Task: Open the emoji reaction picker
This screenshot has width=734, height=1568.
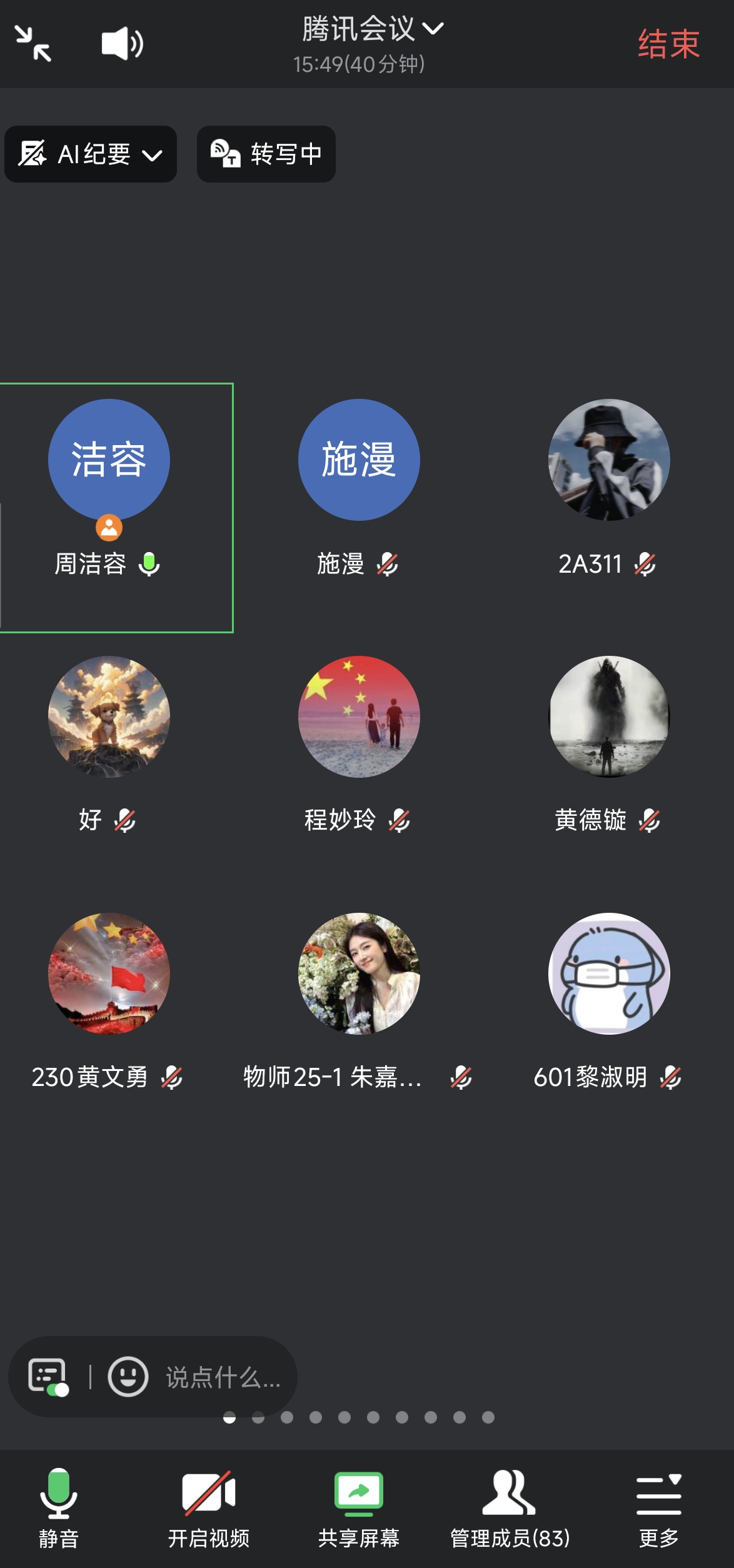Action: [128, 1377]
